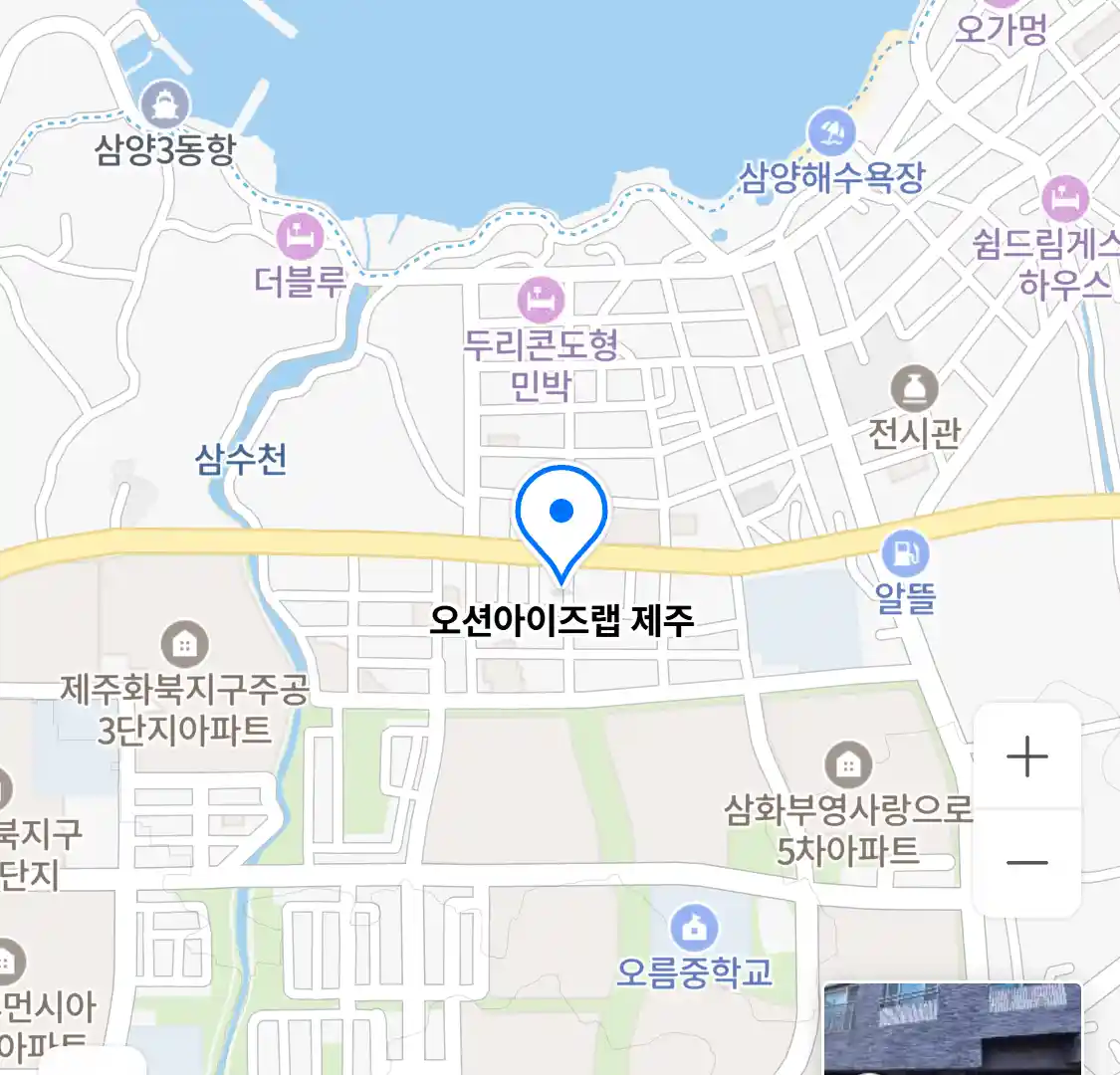The height and width of the screenshot is (1075, 1120).
Task: Open the street view photo thumbnail
Action: [x=952, y=1028]
